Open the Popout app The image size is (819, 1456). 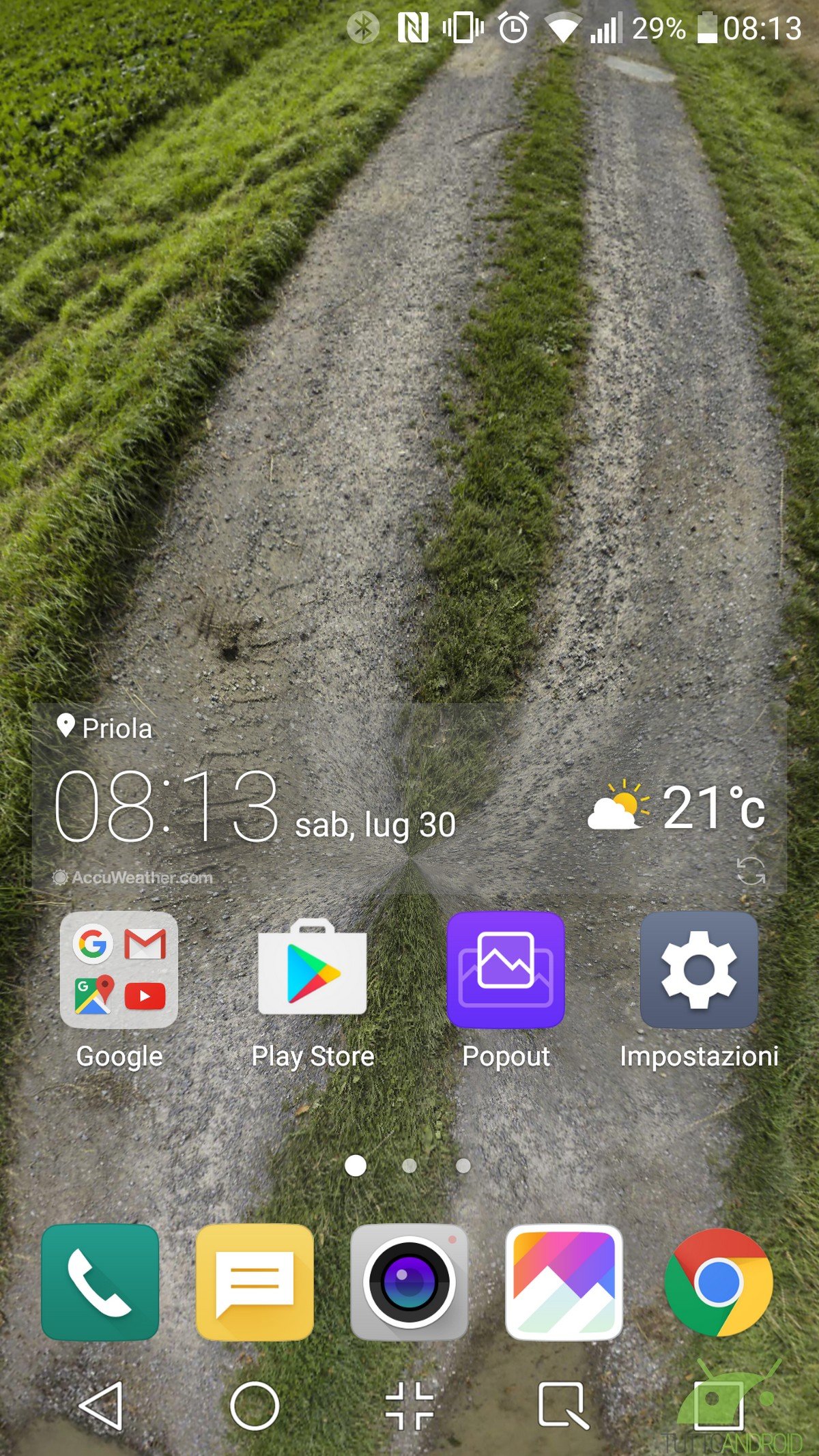coord(506,970)
